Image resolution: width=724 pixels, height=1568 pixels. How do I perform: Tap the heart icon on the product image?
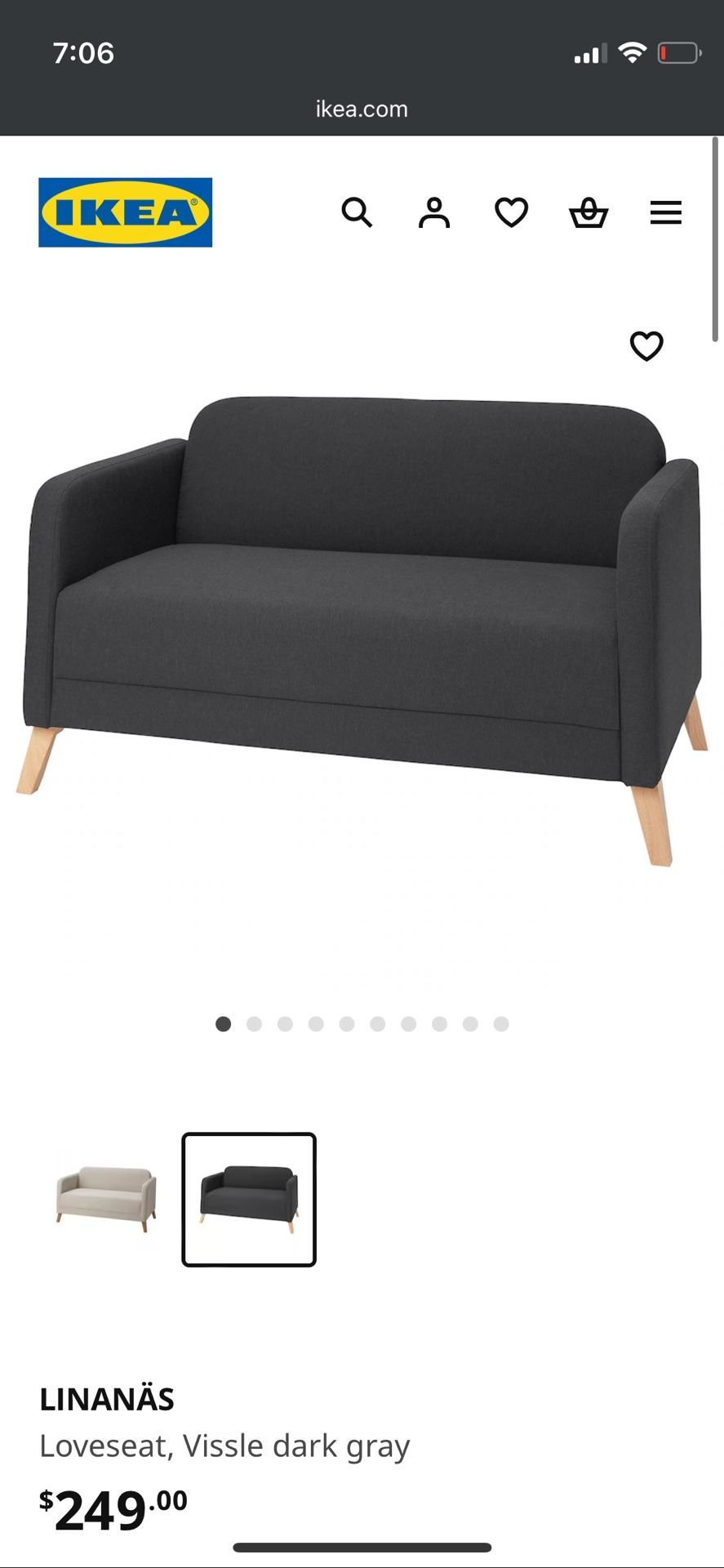click(x=646, y=346)
